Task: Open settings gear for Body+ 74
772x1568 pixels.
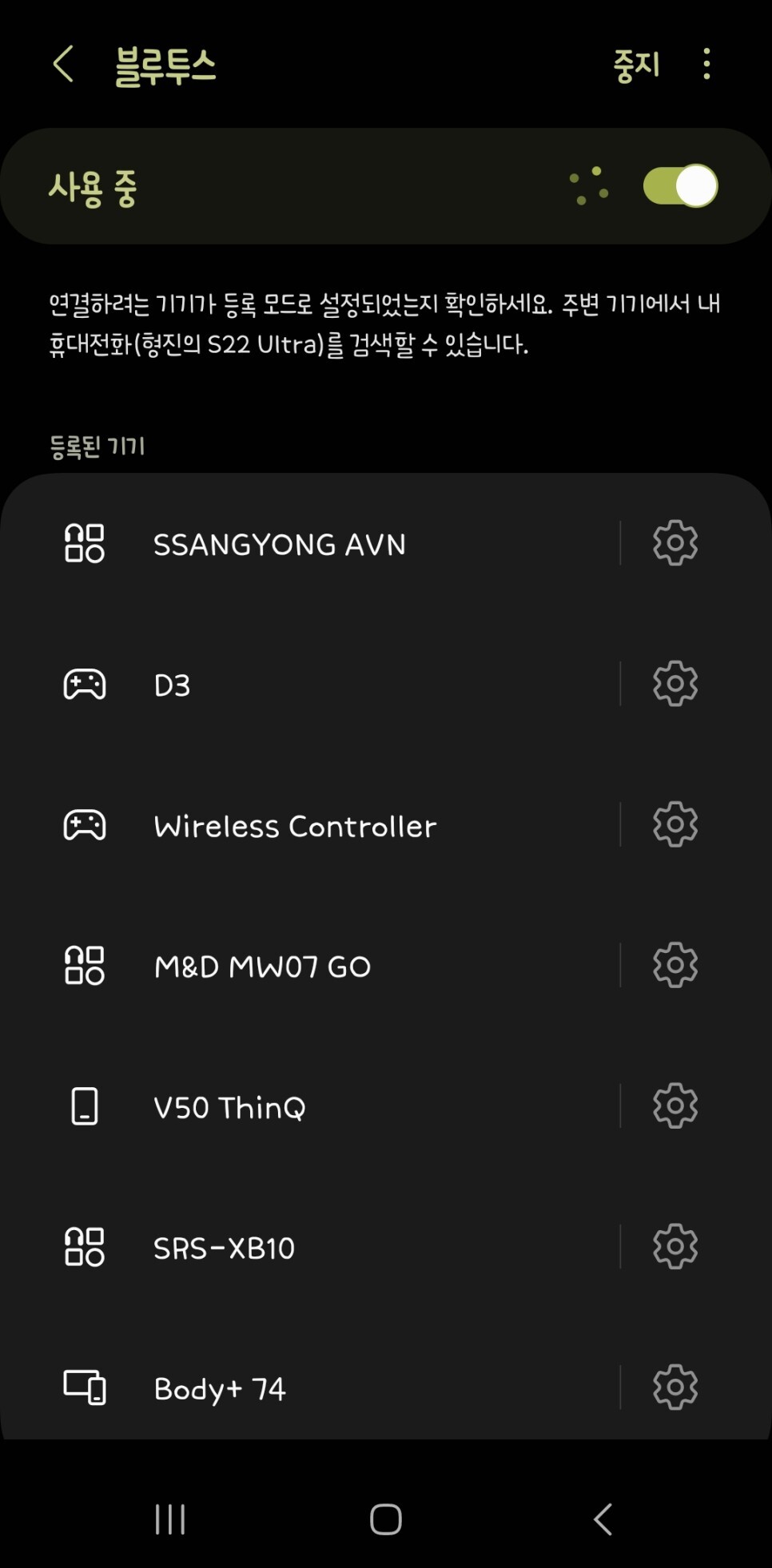Action: click(x=675, y=1387)
